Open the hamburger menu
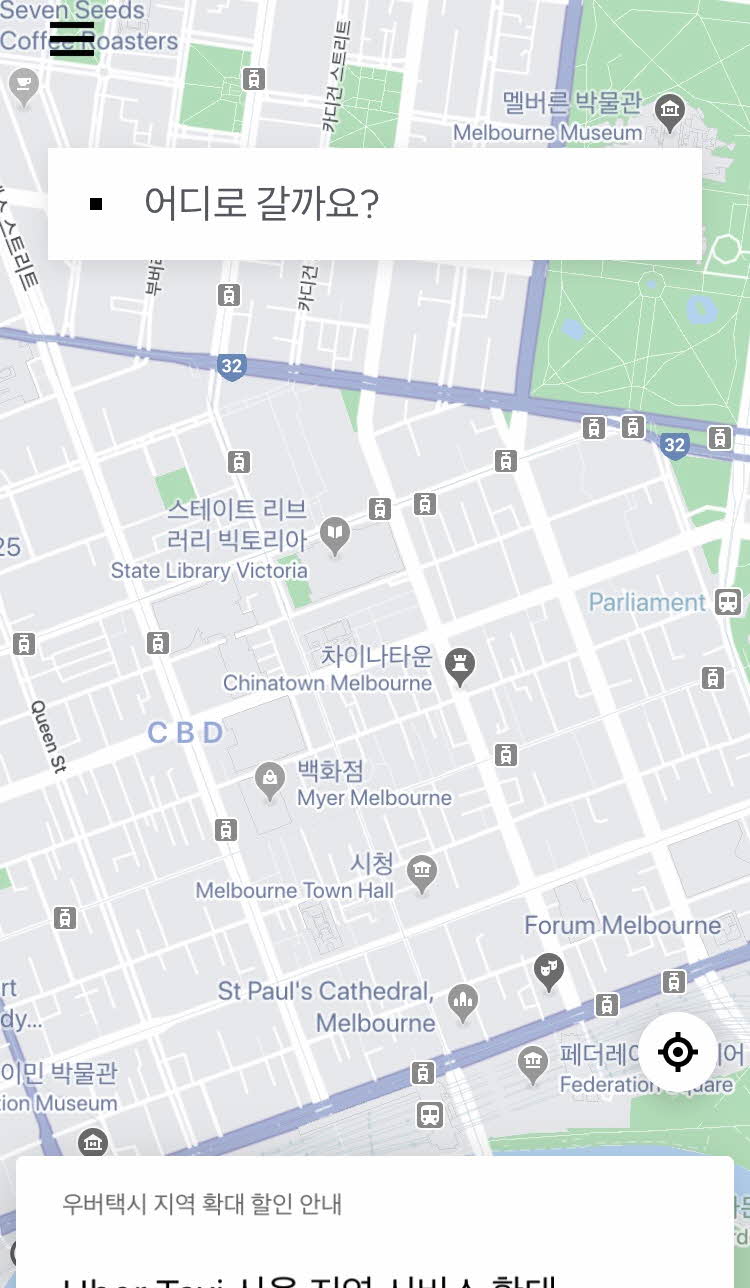The height and width of the screenshot is (1288, 750). pos(72,39)
